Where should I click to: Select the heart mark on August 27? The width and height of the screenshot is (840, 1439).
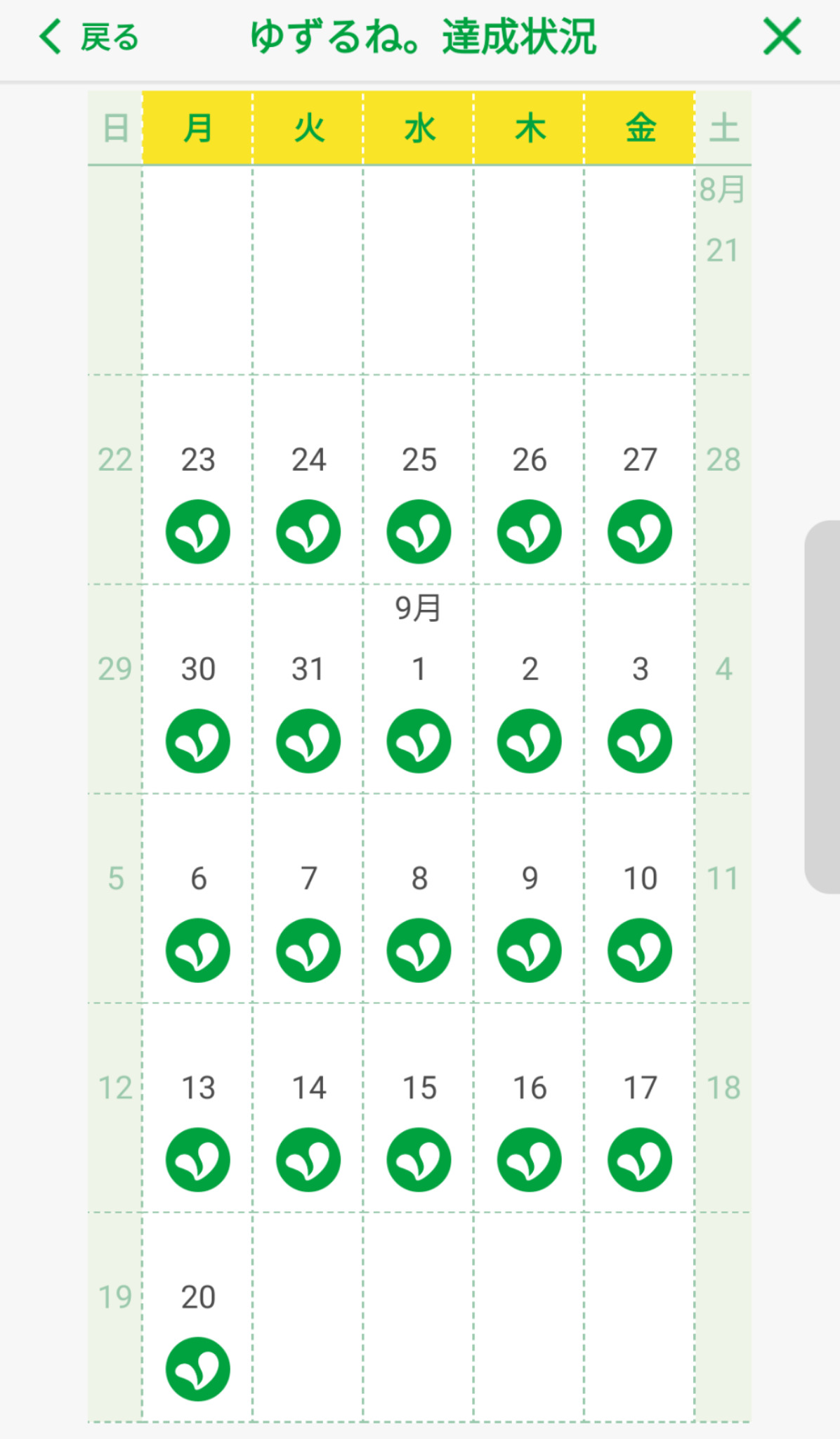(639, 532)
